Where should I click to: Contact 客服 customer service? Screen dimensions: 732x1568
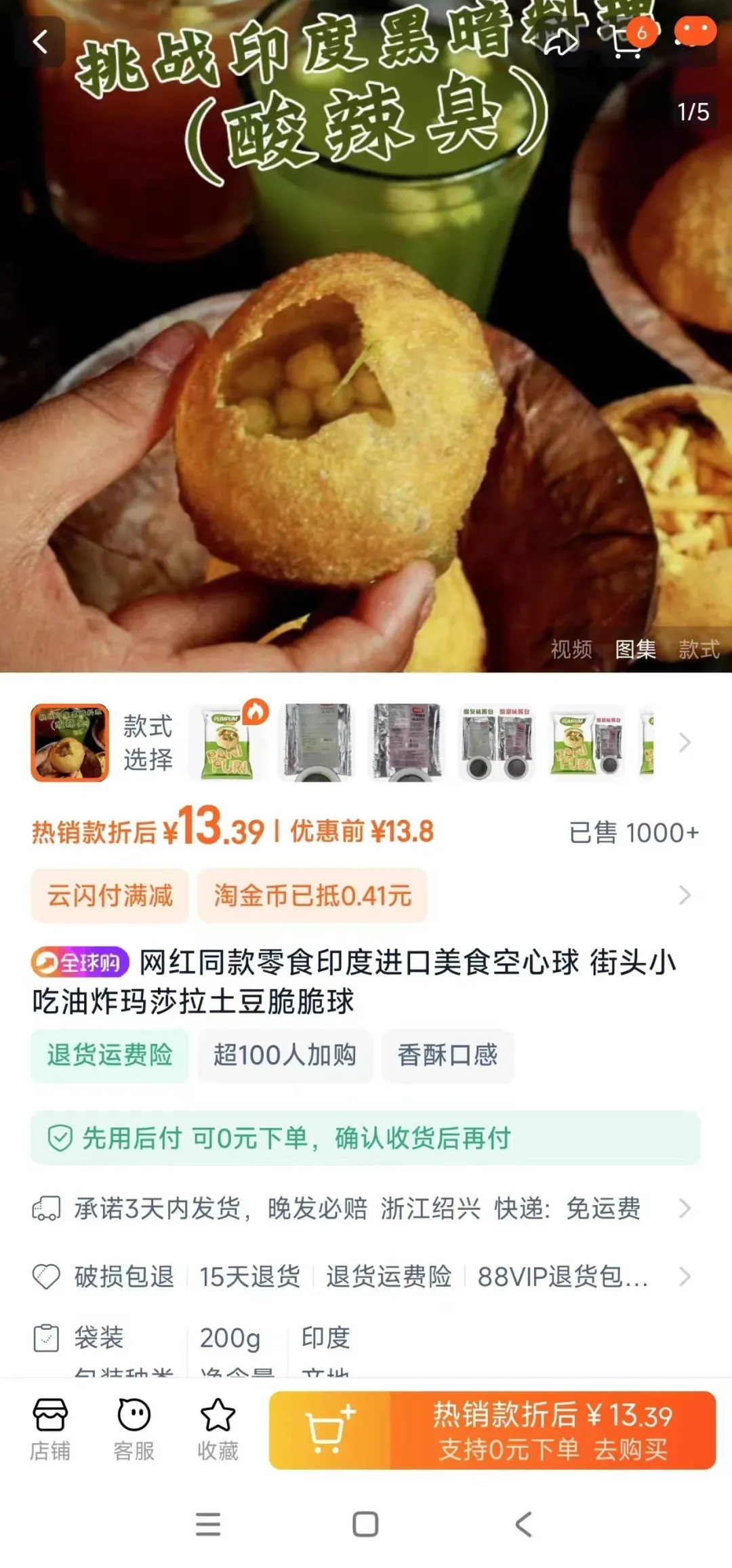(134, 1430)
